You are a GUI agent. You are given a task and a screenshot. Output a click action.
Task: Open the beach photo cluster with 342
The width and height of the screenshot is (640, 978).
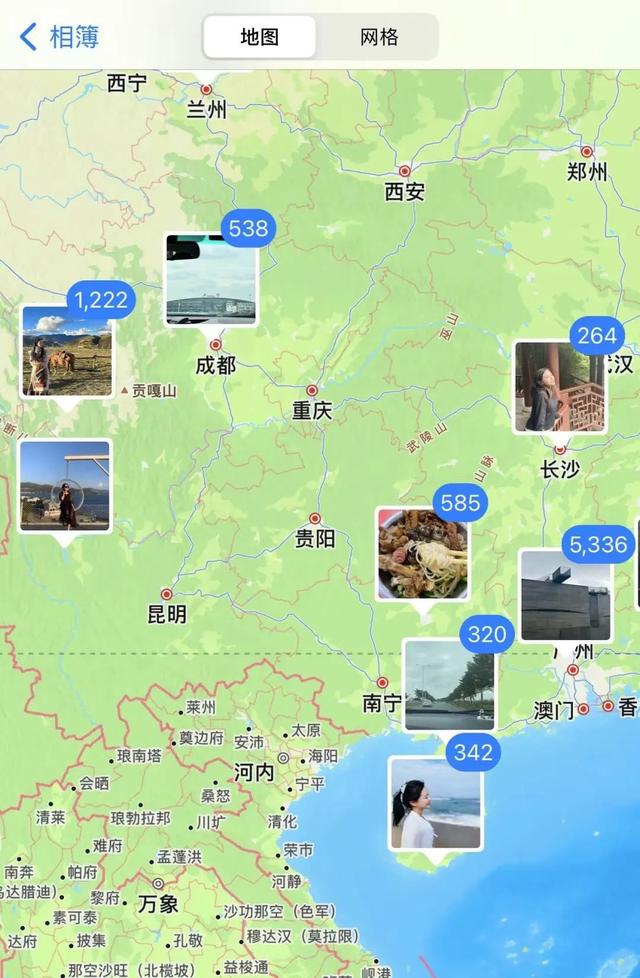(436, 803)
